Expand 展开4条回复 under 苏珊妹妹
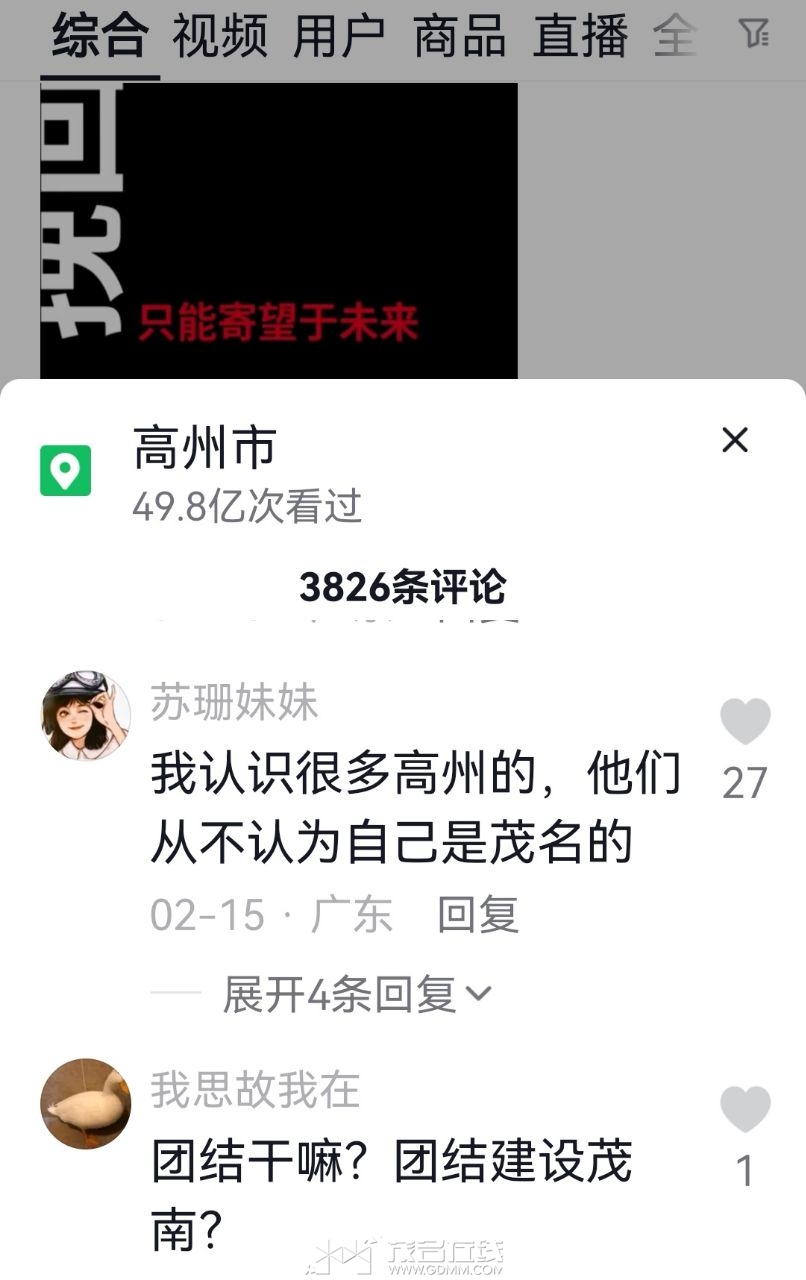The image size is (806, 1280). coord(356,994)
